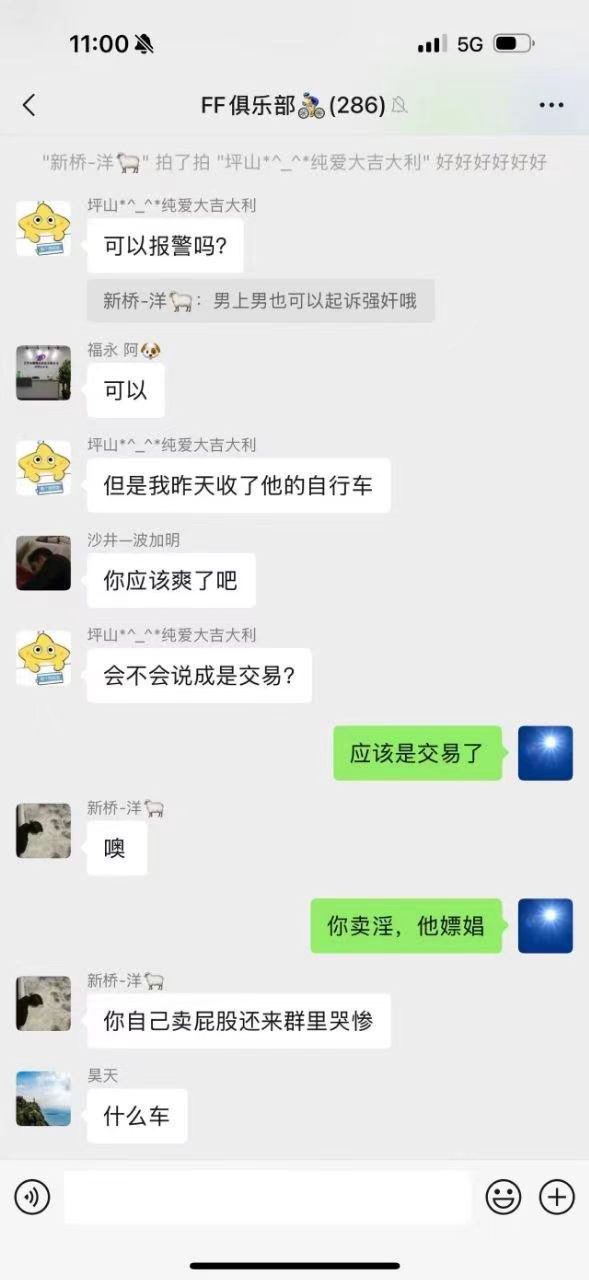
Task: Open my own avatar beside 应该是交易了
Action: point(545,753)
